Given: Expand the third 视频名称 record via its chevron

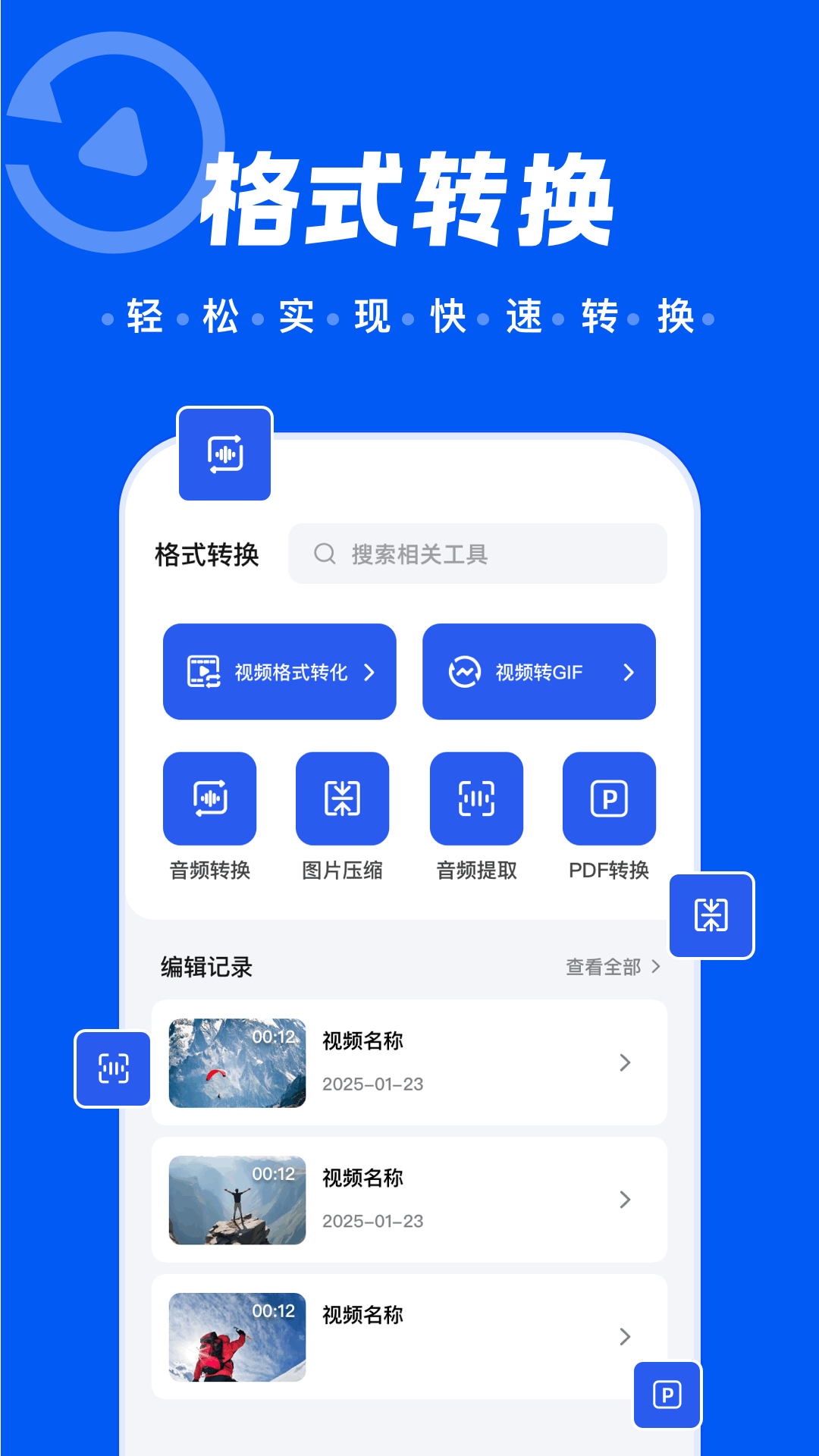Looking at the screenshot, I should click(x=625, y=1338).
